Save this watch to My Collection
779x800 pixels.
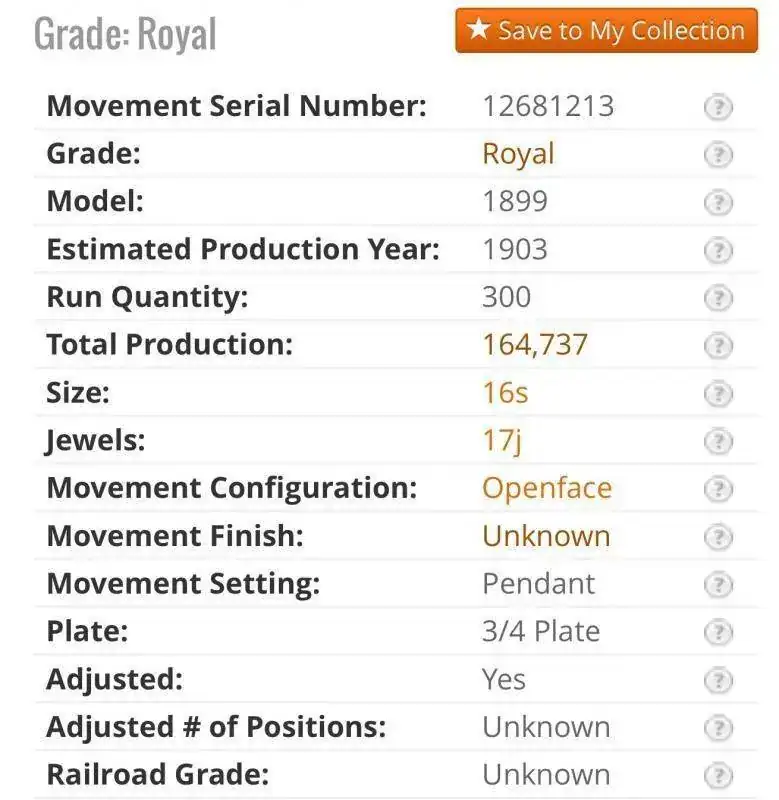click(x=606, y=31)
